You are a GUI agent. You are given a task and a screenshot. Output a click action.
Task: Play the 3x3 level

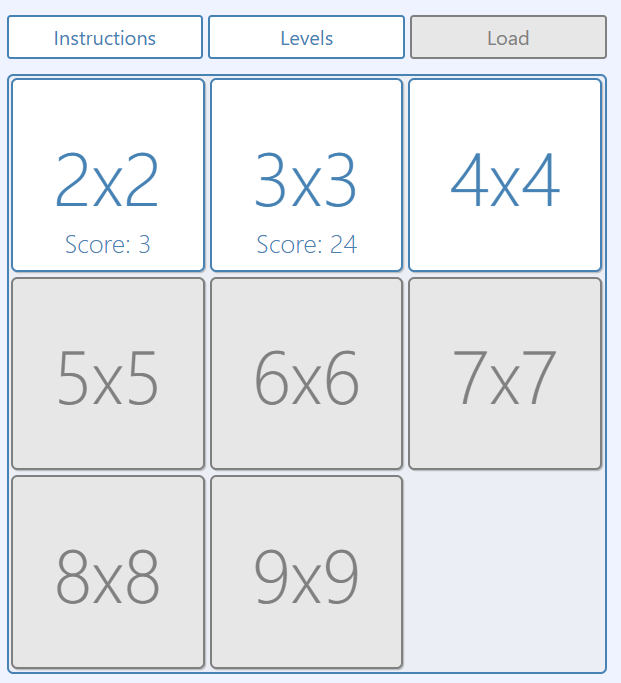[x=306, y=175]
